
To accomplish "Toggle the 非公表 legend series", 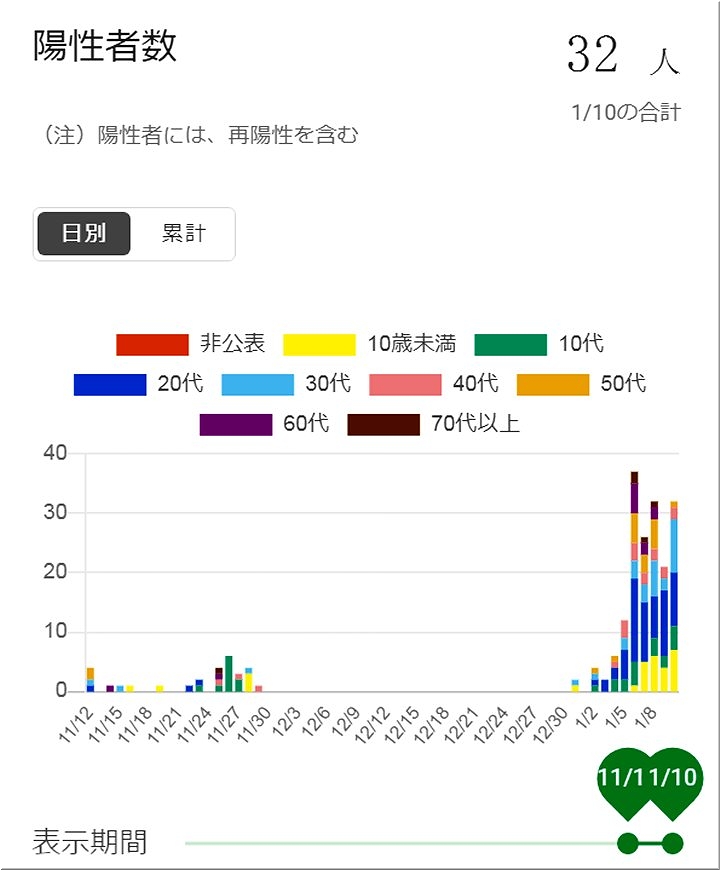I will 191,344.
